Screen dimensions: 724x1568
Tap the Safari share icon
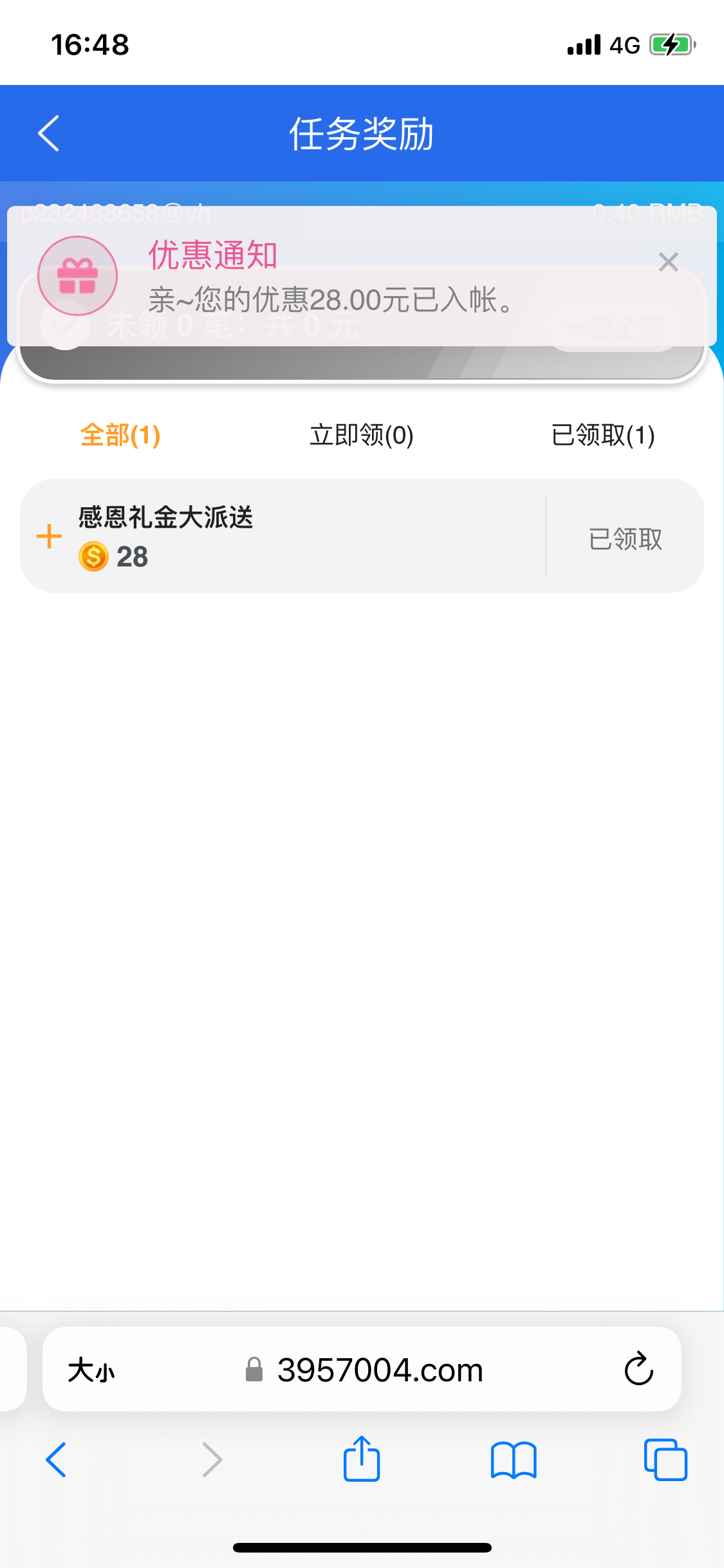(362, 1460)
